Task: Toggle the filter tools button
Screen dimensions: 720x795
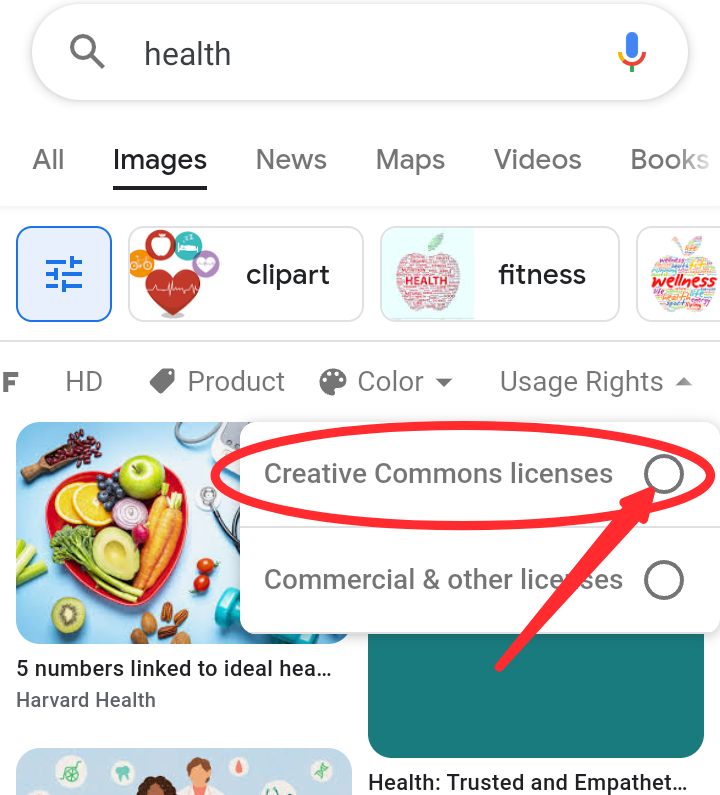Action: [x=64, y=274]
